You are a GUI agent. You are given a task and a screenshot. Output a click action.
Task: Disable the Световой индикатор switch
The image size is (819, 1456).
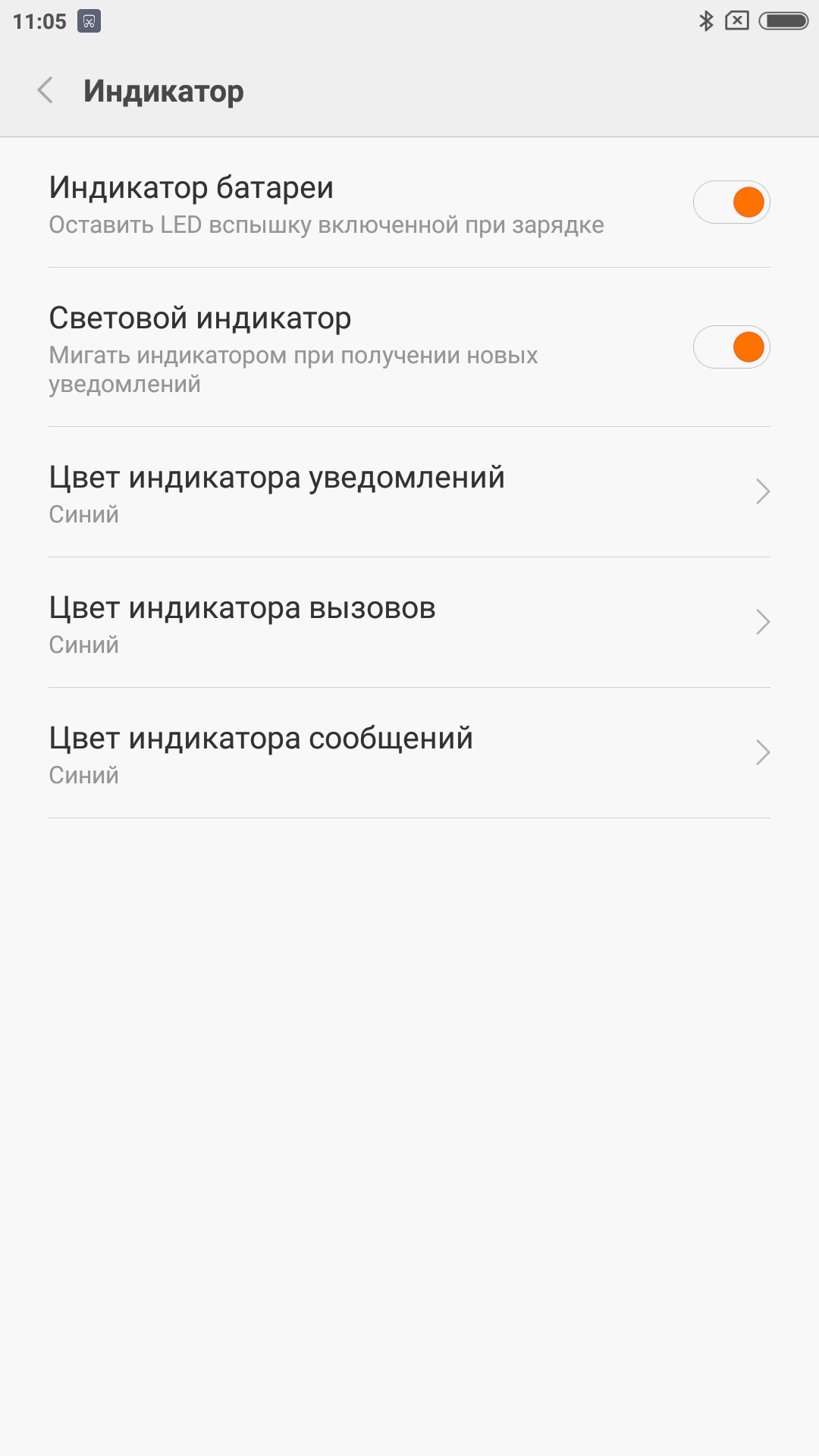click(731, 347)
